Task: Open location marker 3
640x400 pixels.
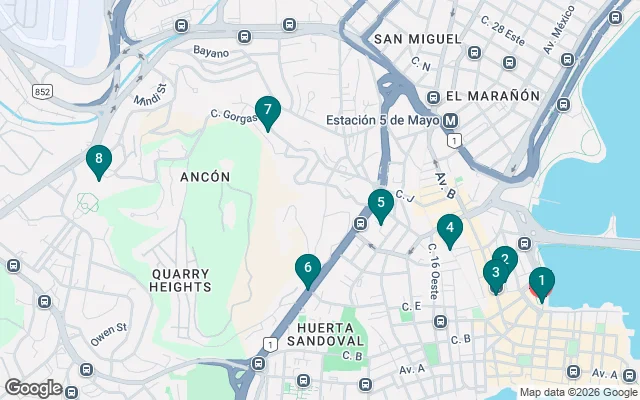Action: coord(495,274)
